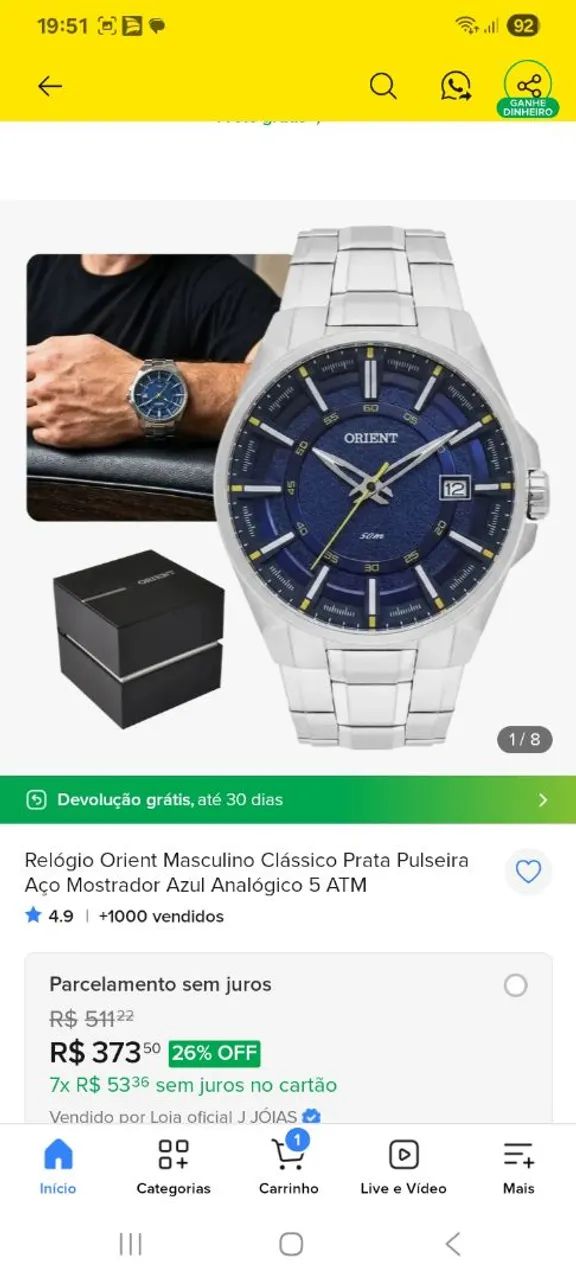Open the chat support bubble icon

click(x=456, y=86)
